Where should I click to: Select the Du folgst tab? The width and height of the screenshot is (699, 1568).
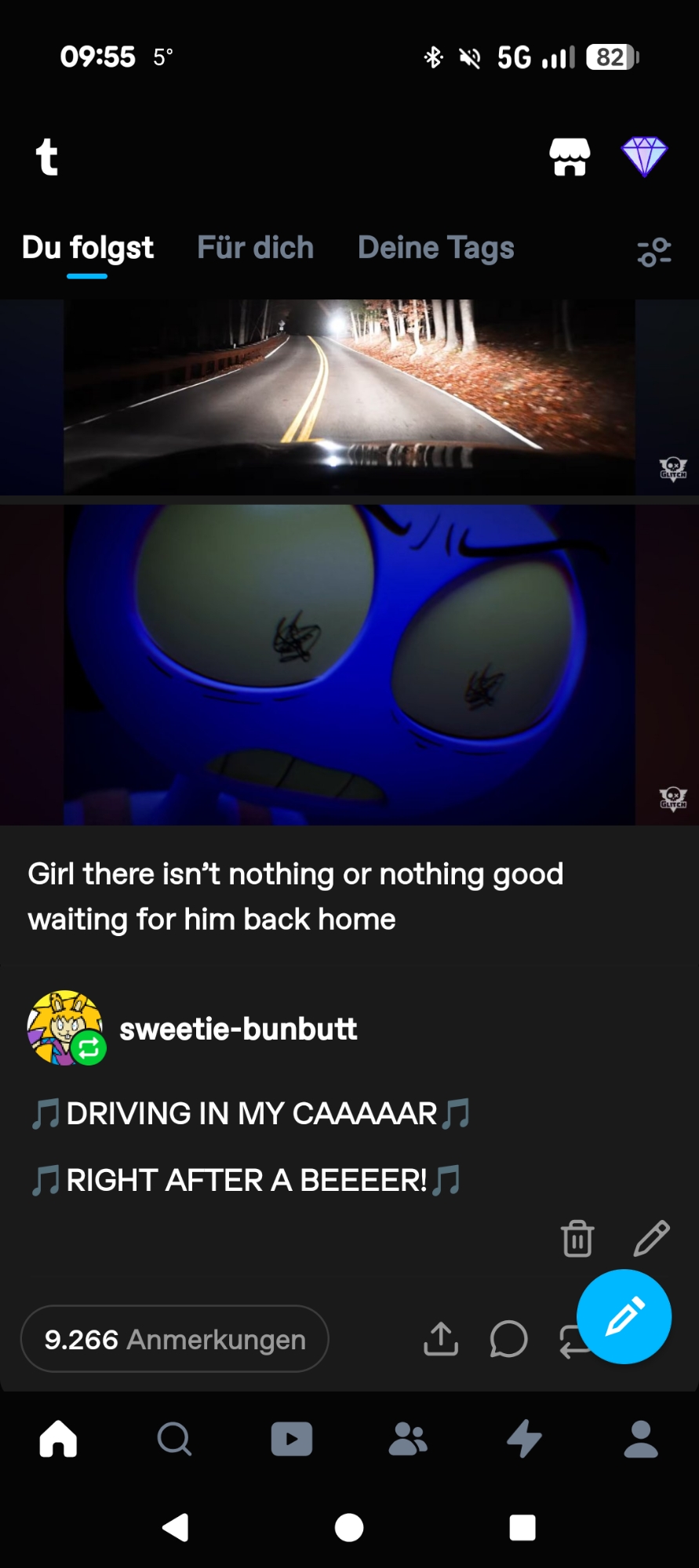tap(88, 248)
